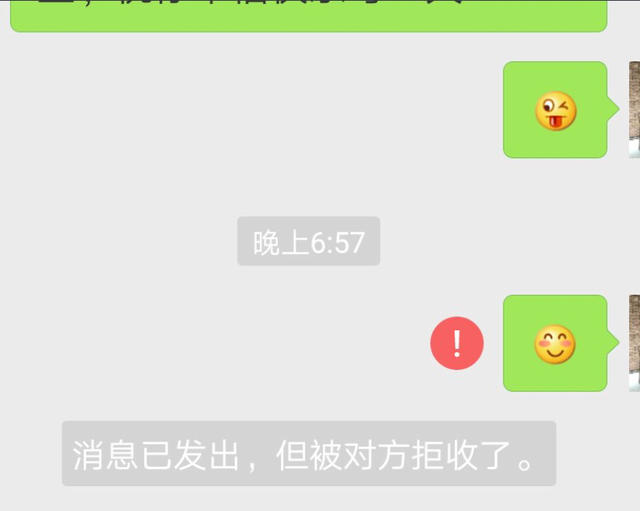Open sender avatar beside the winking tongue emoji
This screenshot has width=640, height=511.
pyautogui.click(x=634, y=110)
